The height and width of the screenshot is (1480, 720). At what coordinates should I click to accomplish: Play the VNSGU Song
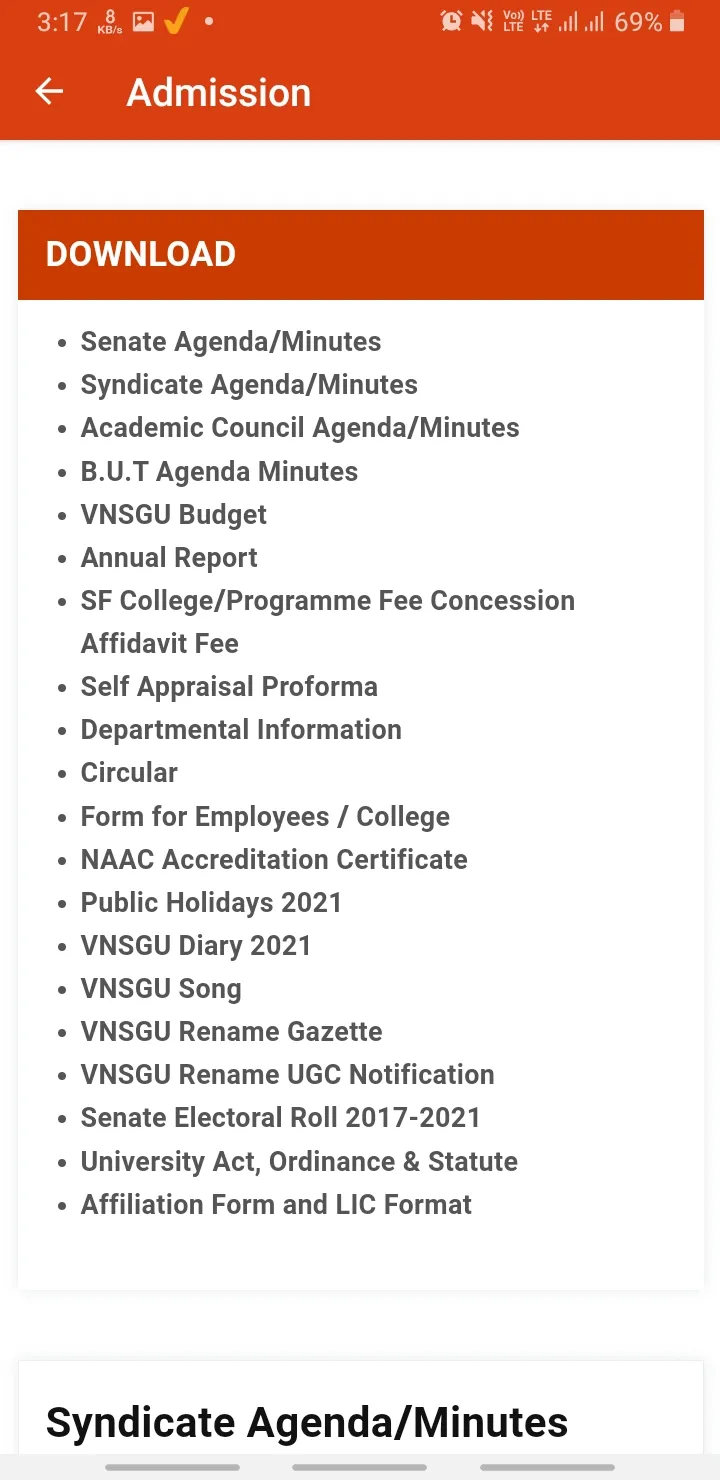161,988
